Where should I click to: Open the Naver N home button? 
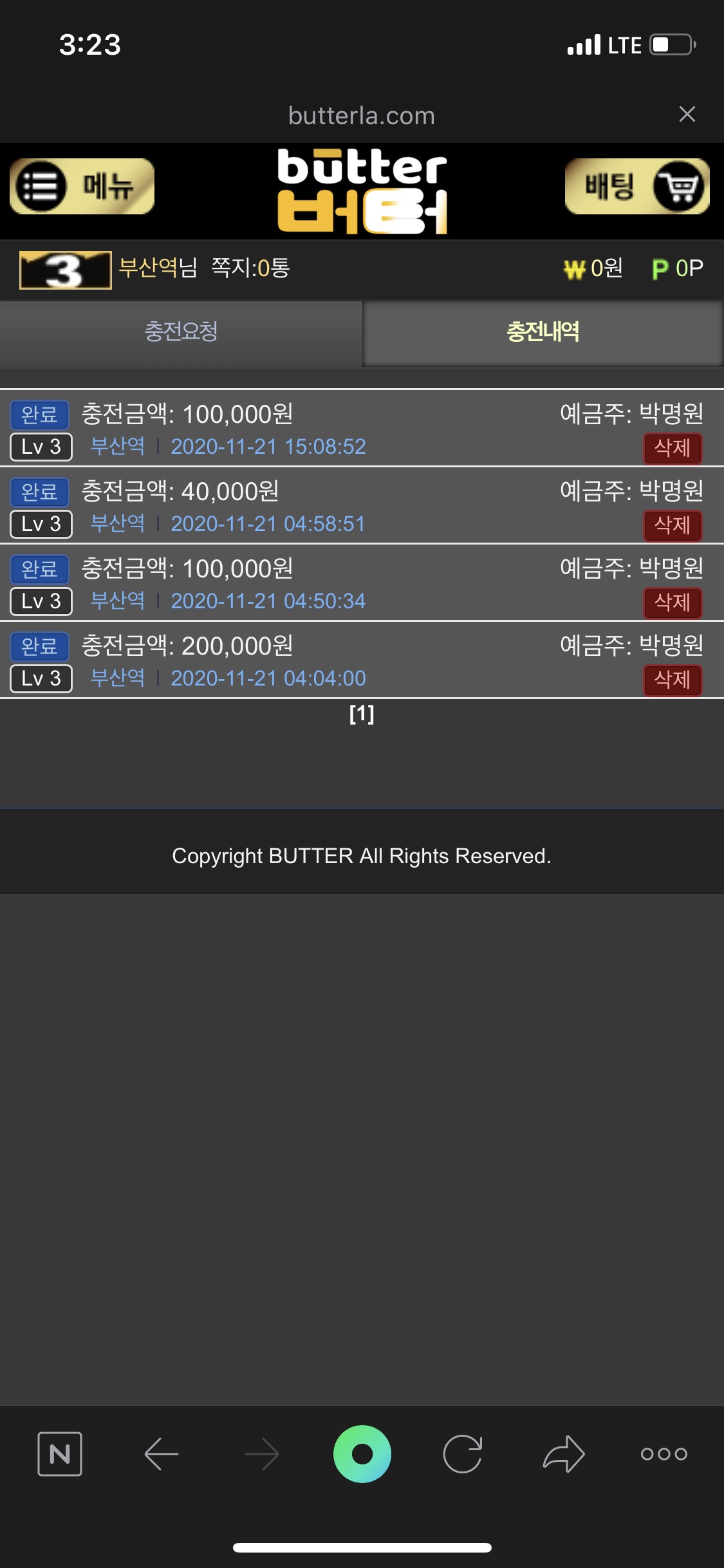click(60, 1453)
